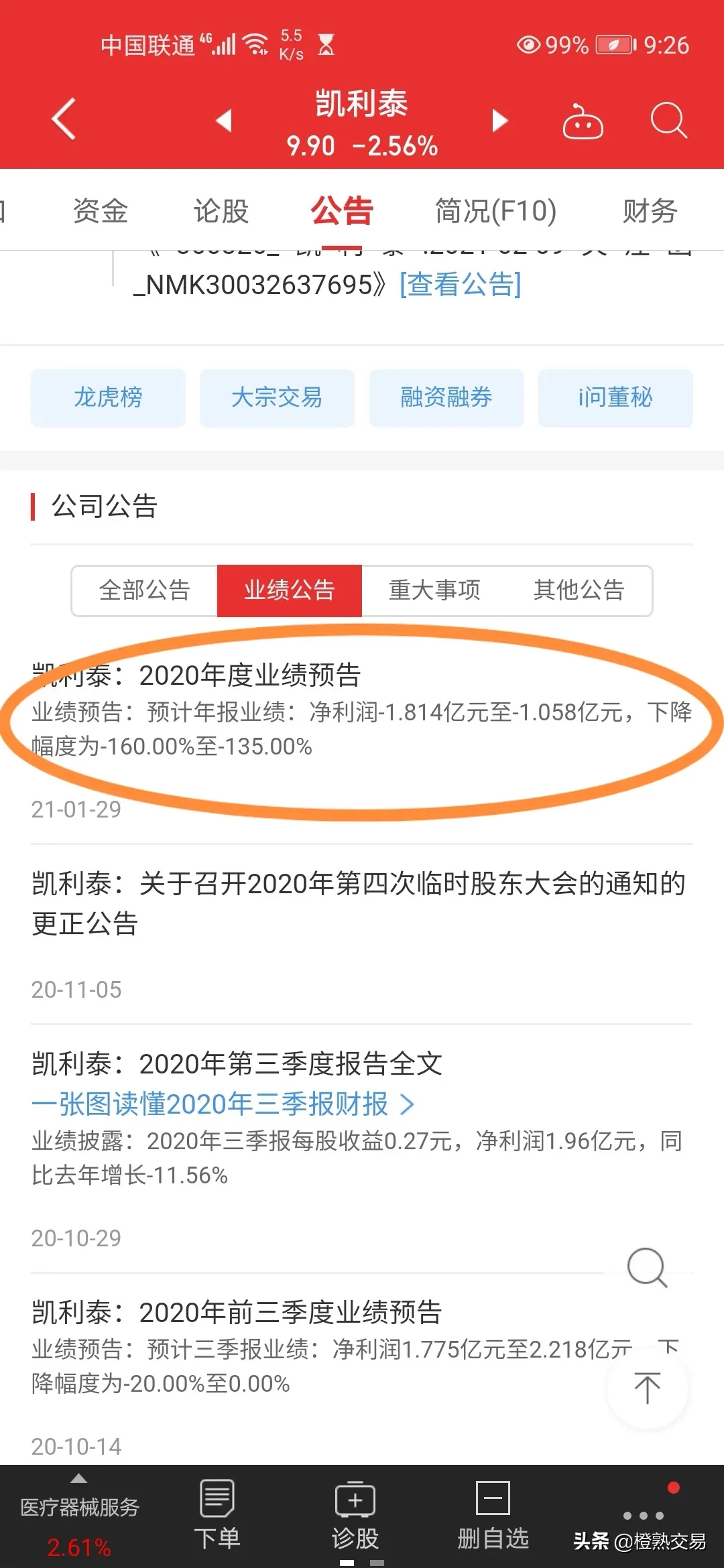Open 大宗交易
Viewport: 724px width, 1568px height.
click(x=277, y=397)
